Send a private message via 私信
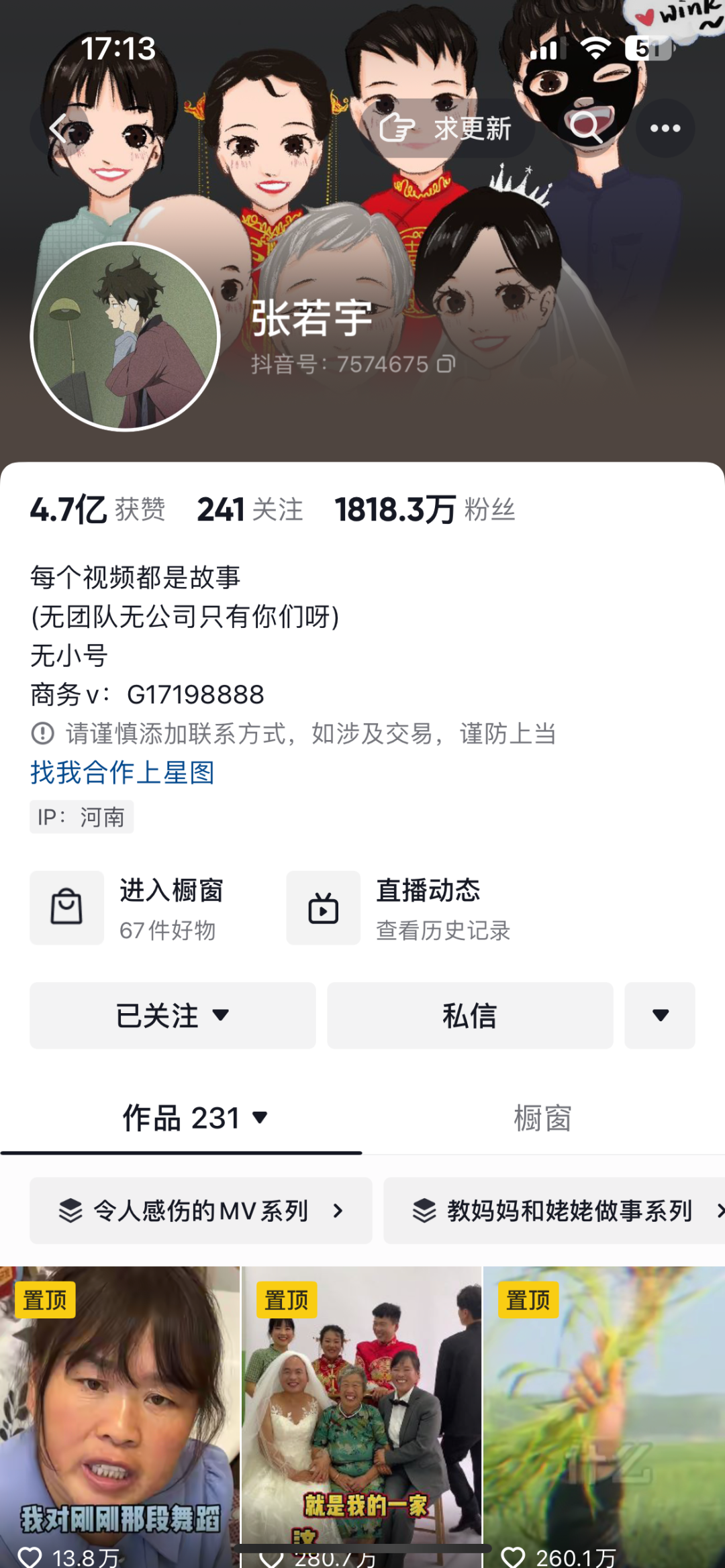 (x=470, y=1015)
